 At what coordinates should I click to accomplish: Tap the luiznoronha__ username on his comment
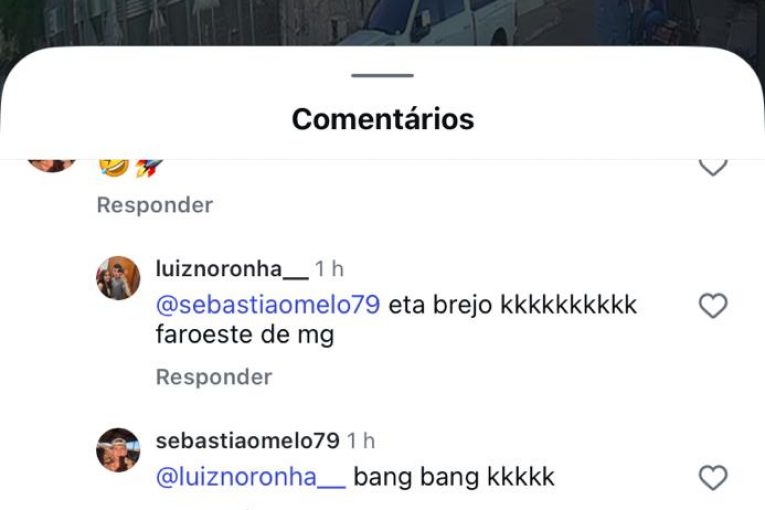[232, 268]
